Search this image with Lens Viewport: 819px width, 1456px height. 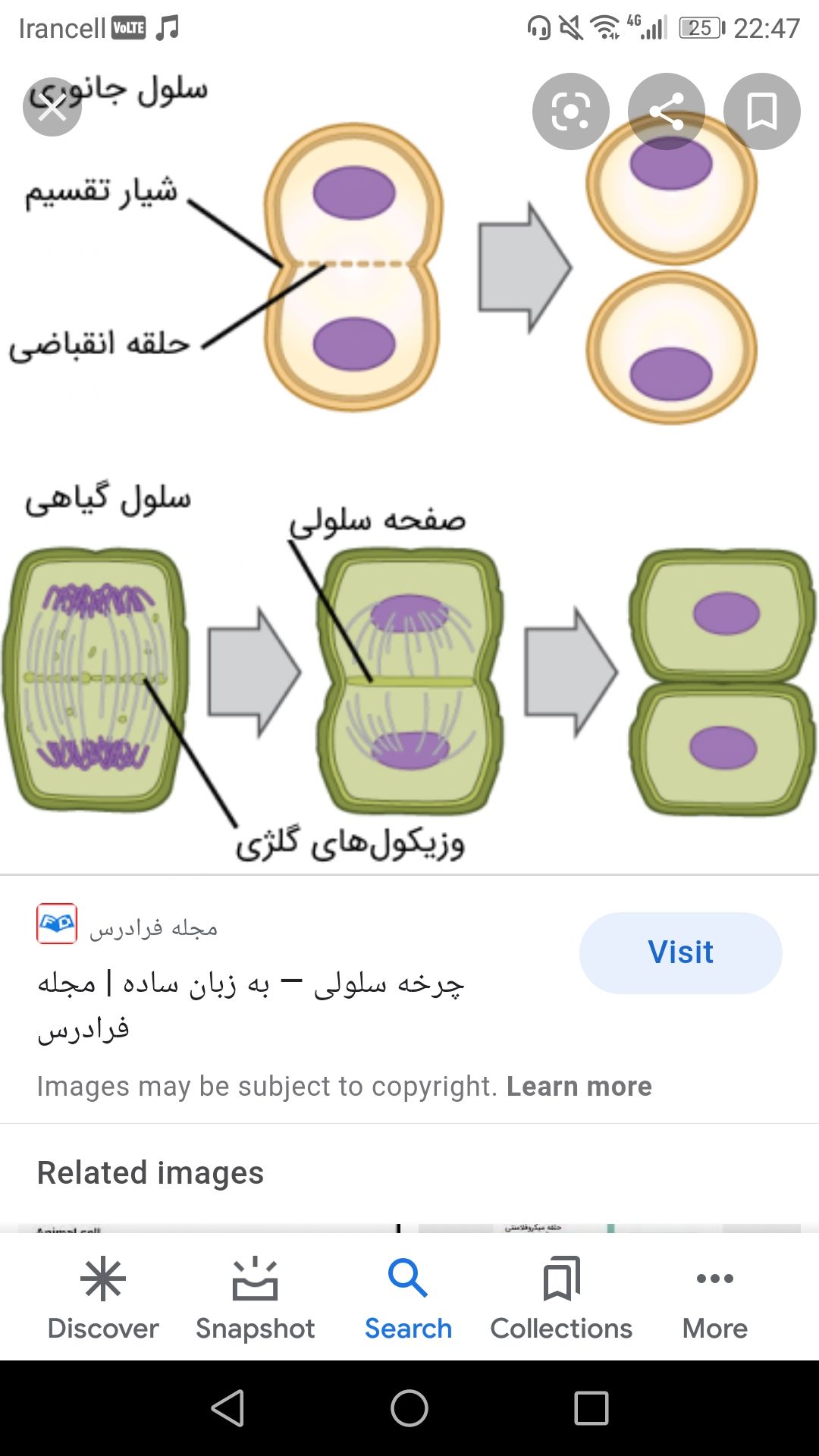tap(570, 111)
